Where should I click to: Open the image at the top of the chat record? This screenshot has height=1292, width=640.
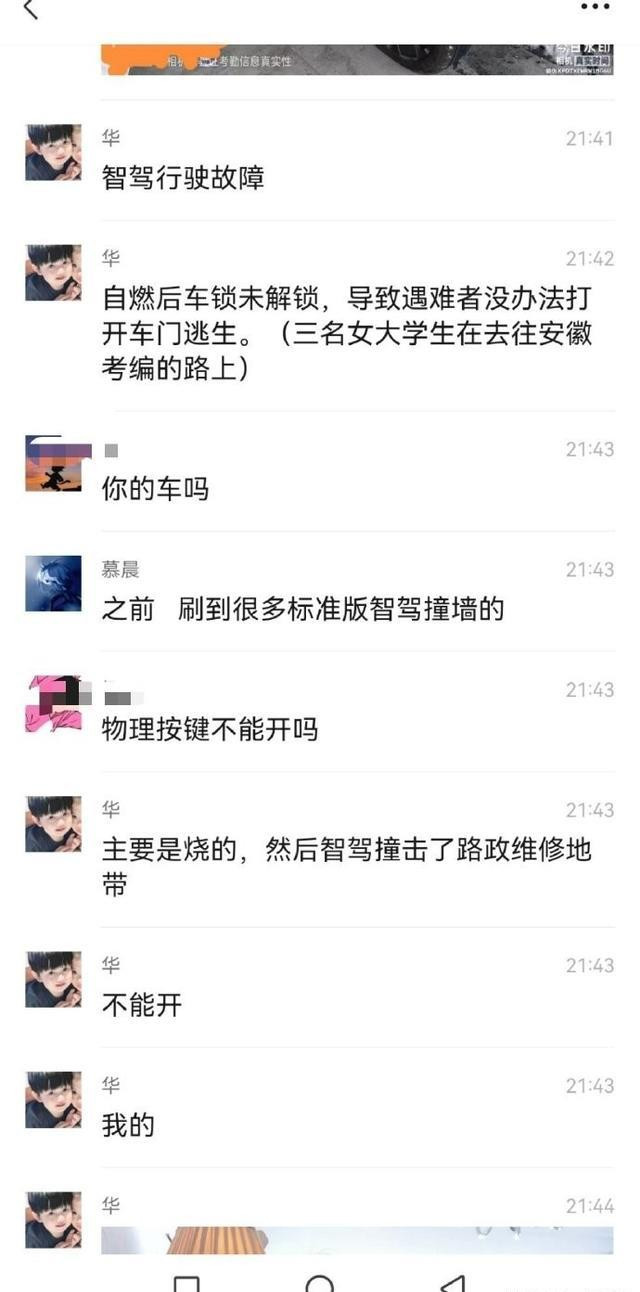click(356, 59)
